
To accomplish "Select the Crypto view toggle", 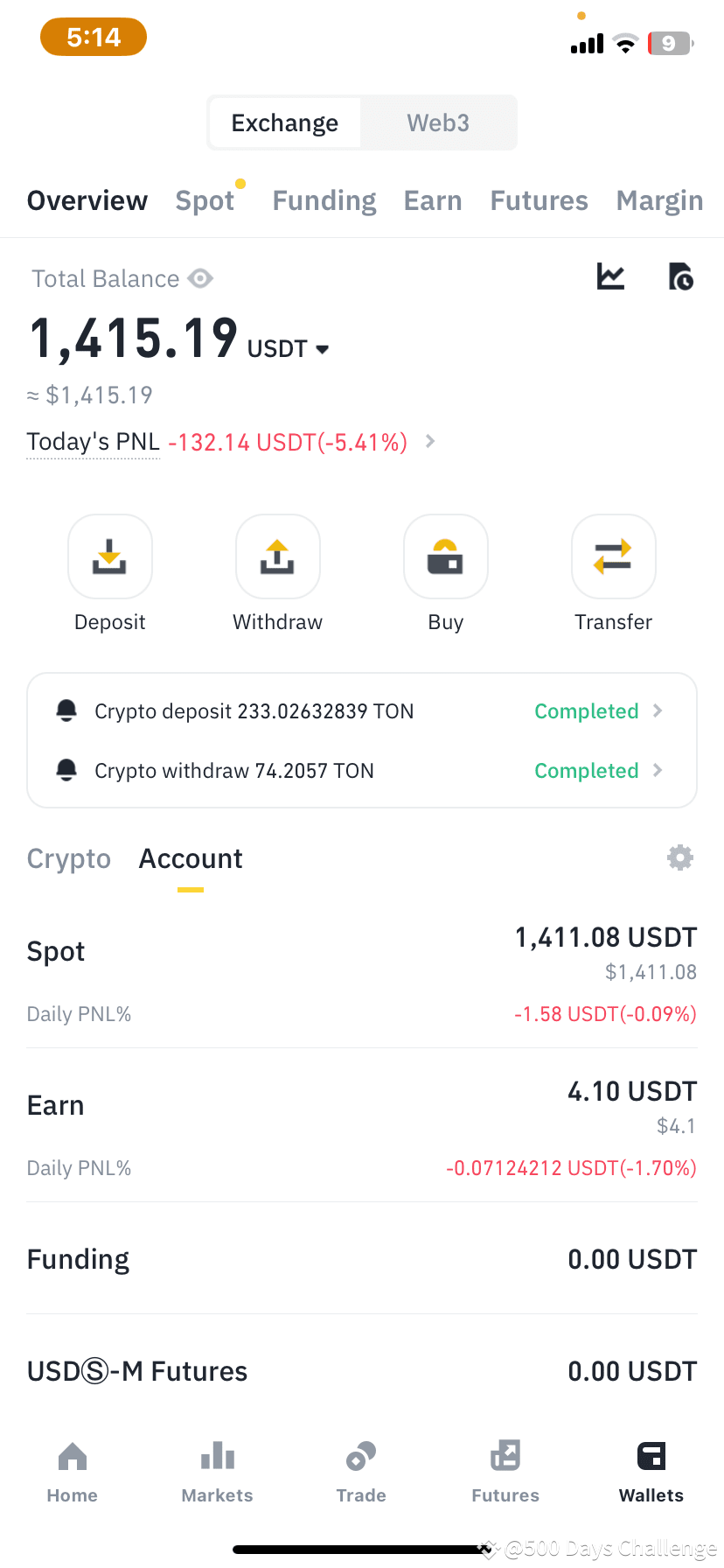I will [68, 858].
